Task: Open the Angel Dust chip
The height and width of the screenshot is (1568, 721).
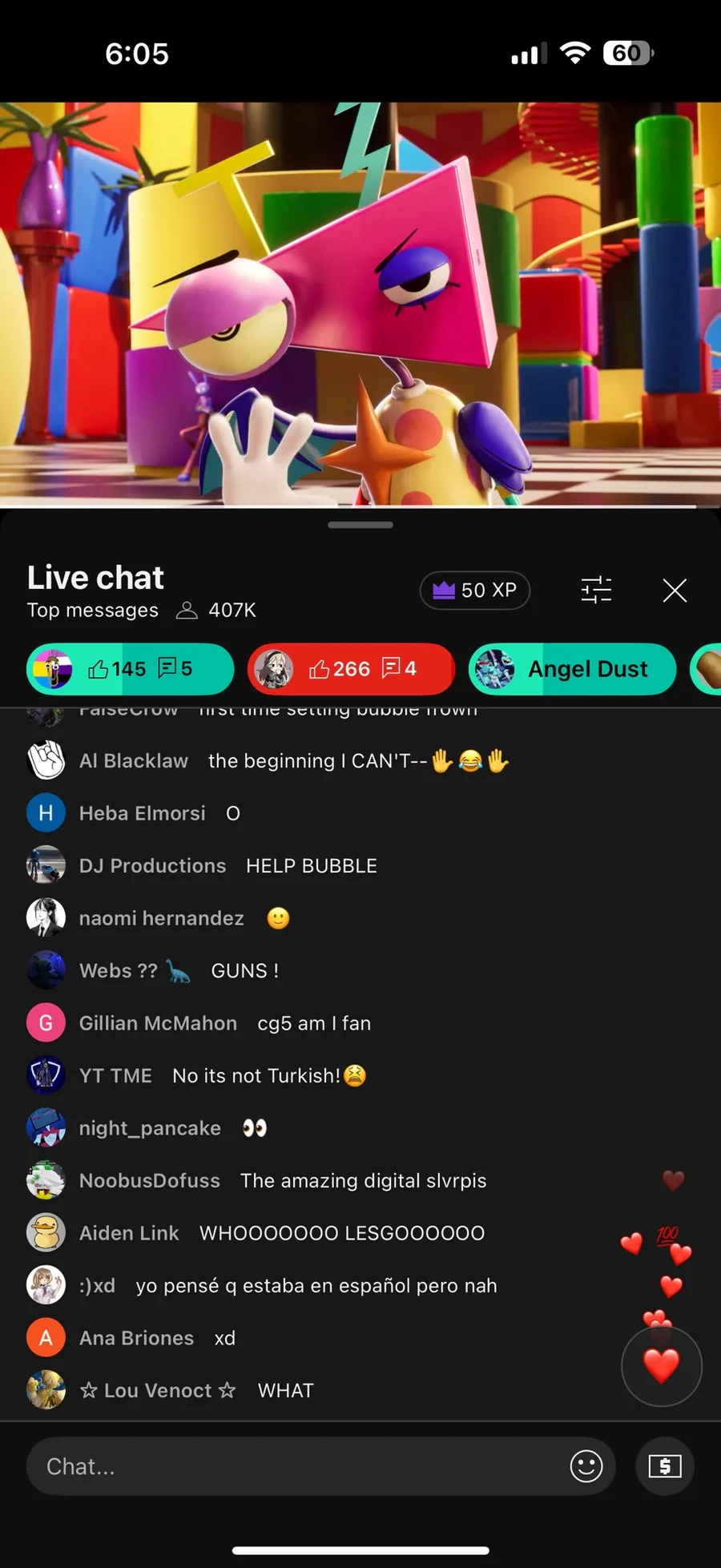Action: (x=572, y=669)
